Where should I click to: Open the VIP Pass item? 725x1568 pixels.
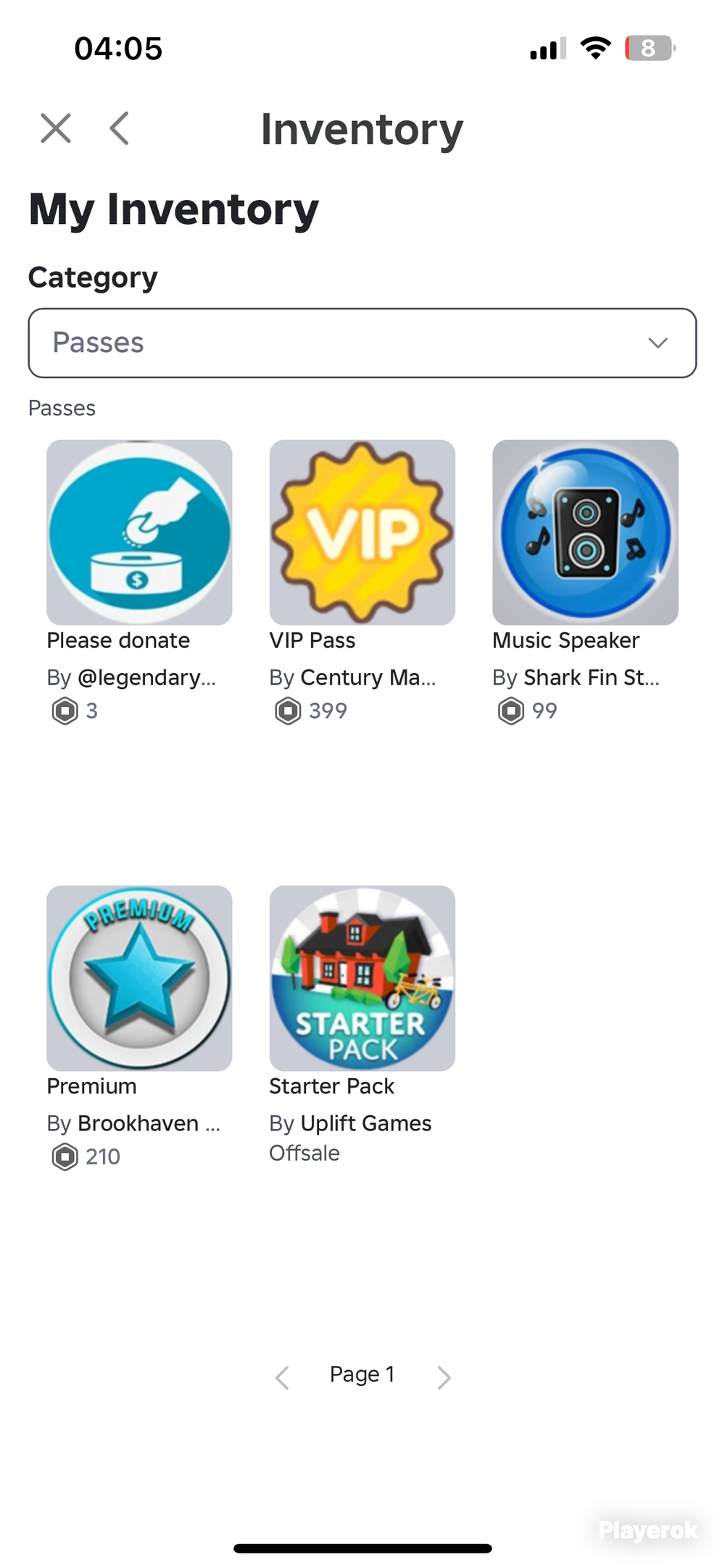click(x=362, y=533)
